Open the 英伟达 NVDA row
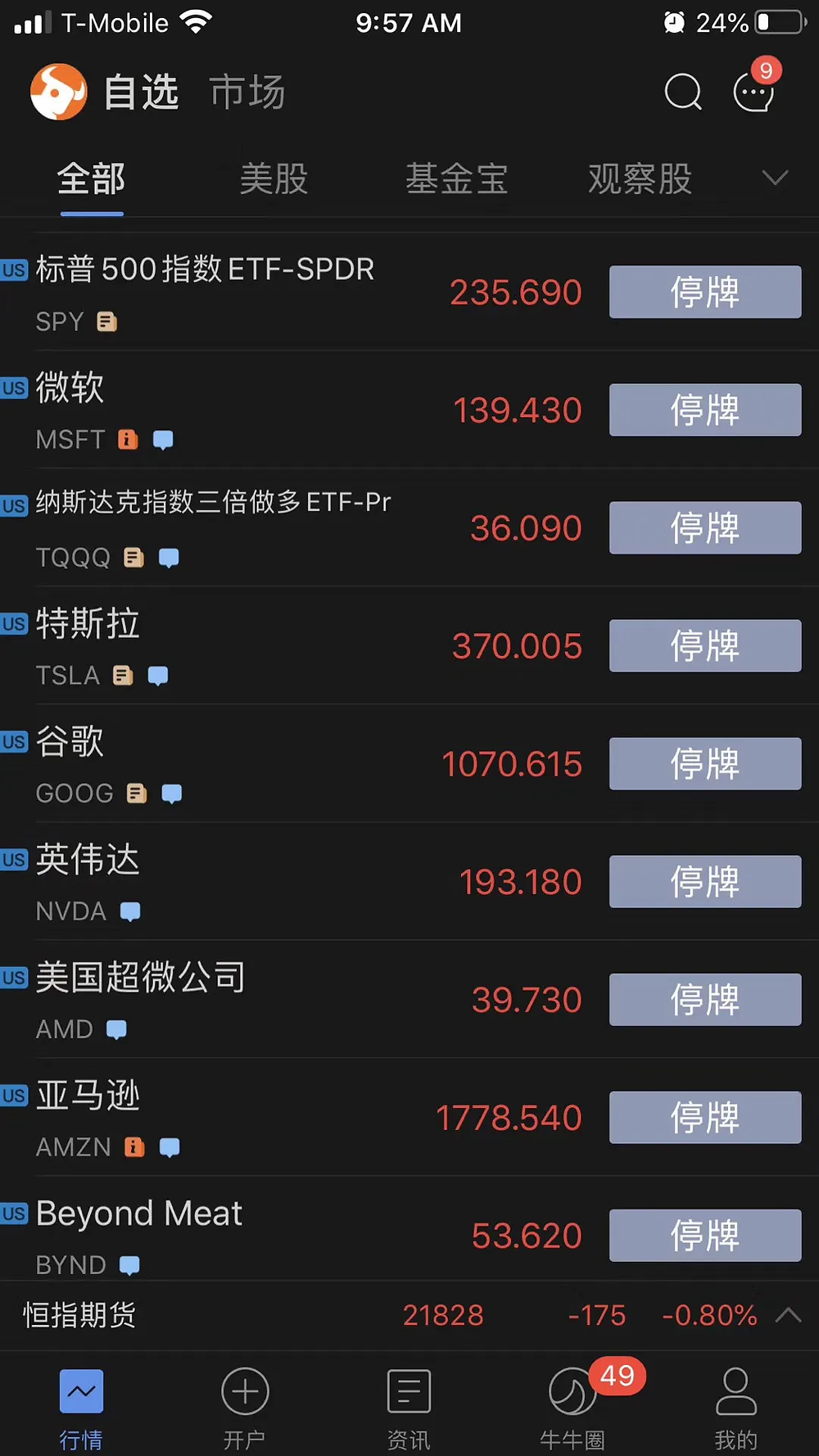 point(409,882)
